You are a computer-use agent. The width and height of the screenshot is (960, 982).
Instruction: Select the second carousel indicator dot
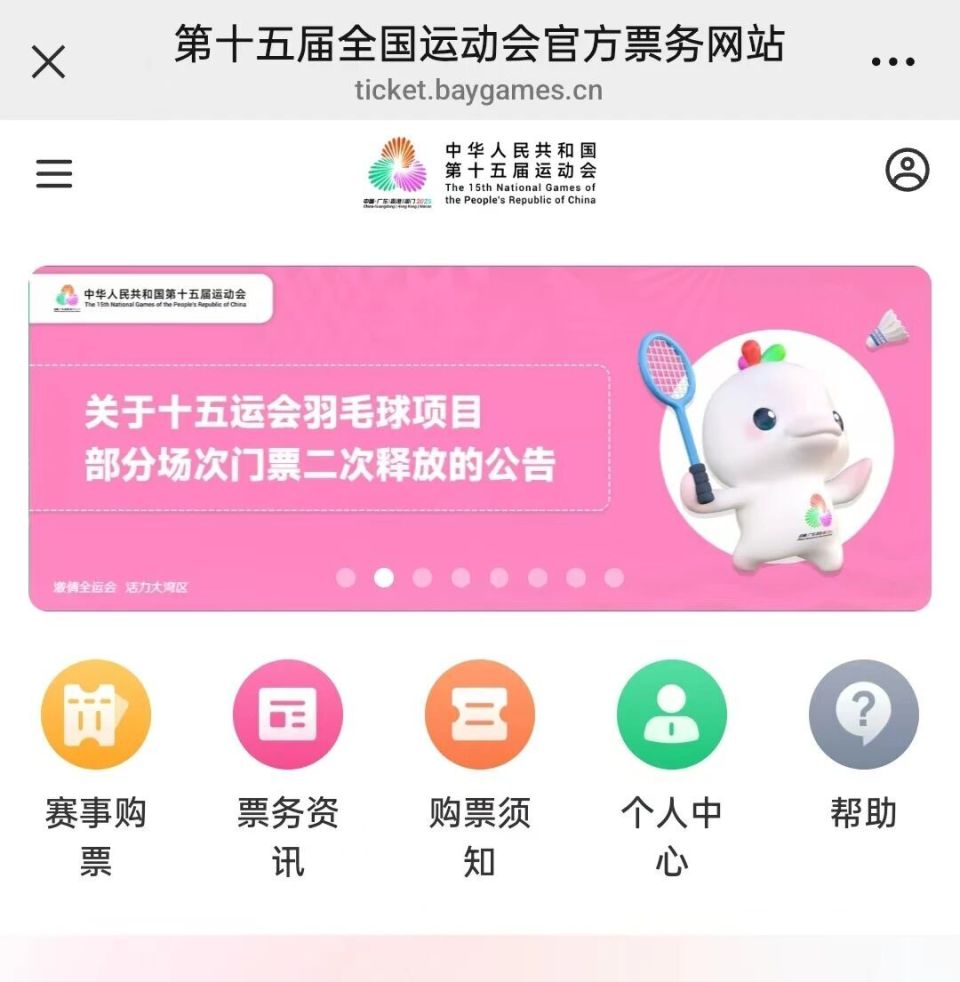[x=385, y=578]
